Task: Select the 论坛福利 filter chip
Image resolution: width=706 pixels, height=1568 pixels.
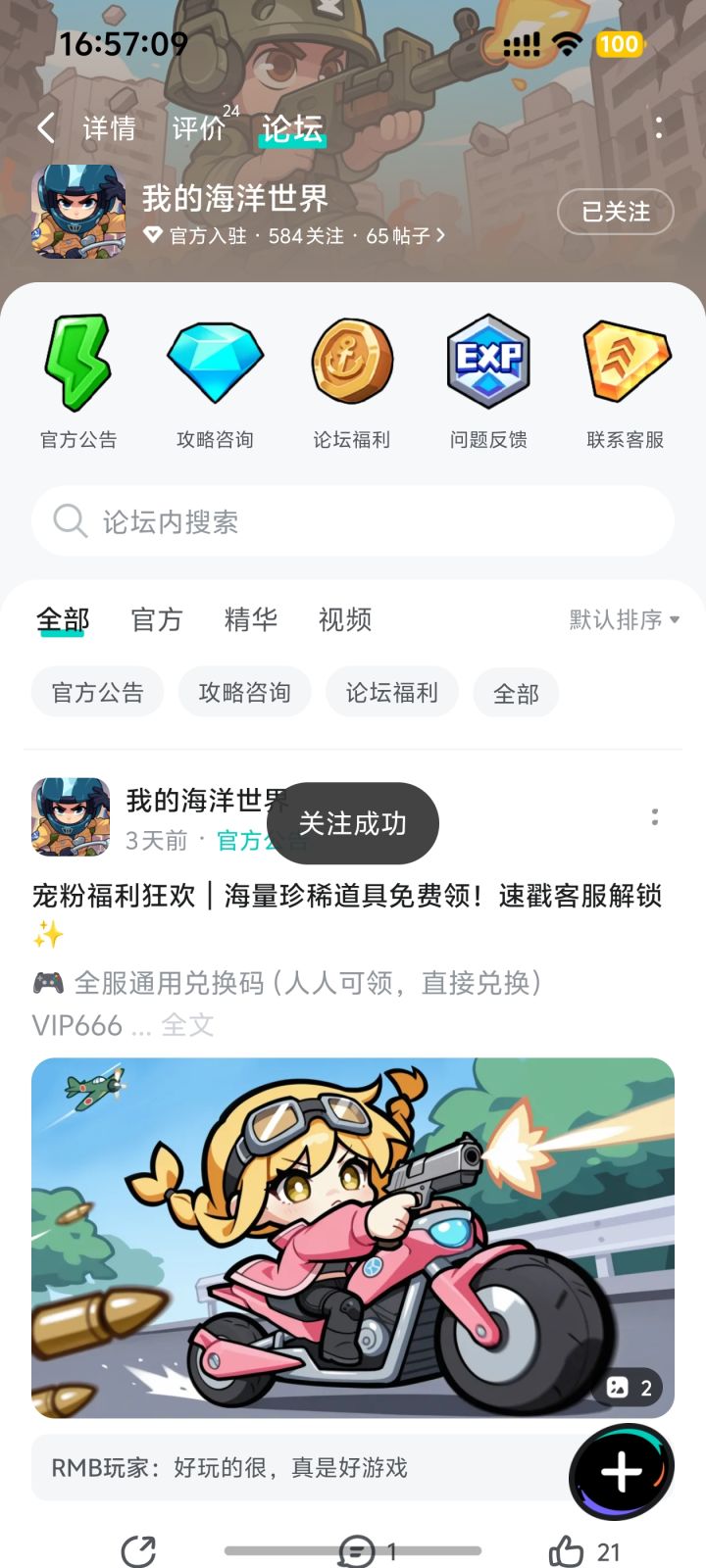Action: [391, 692]
